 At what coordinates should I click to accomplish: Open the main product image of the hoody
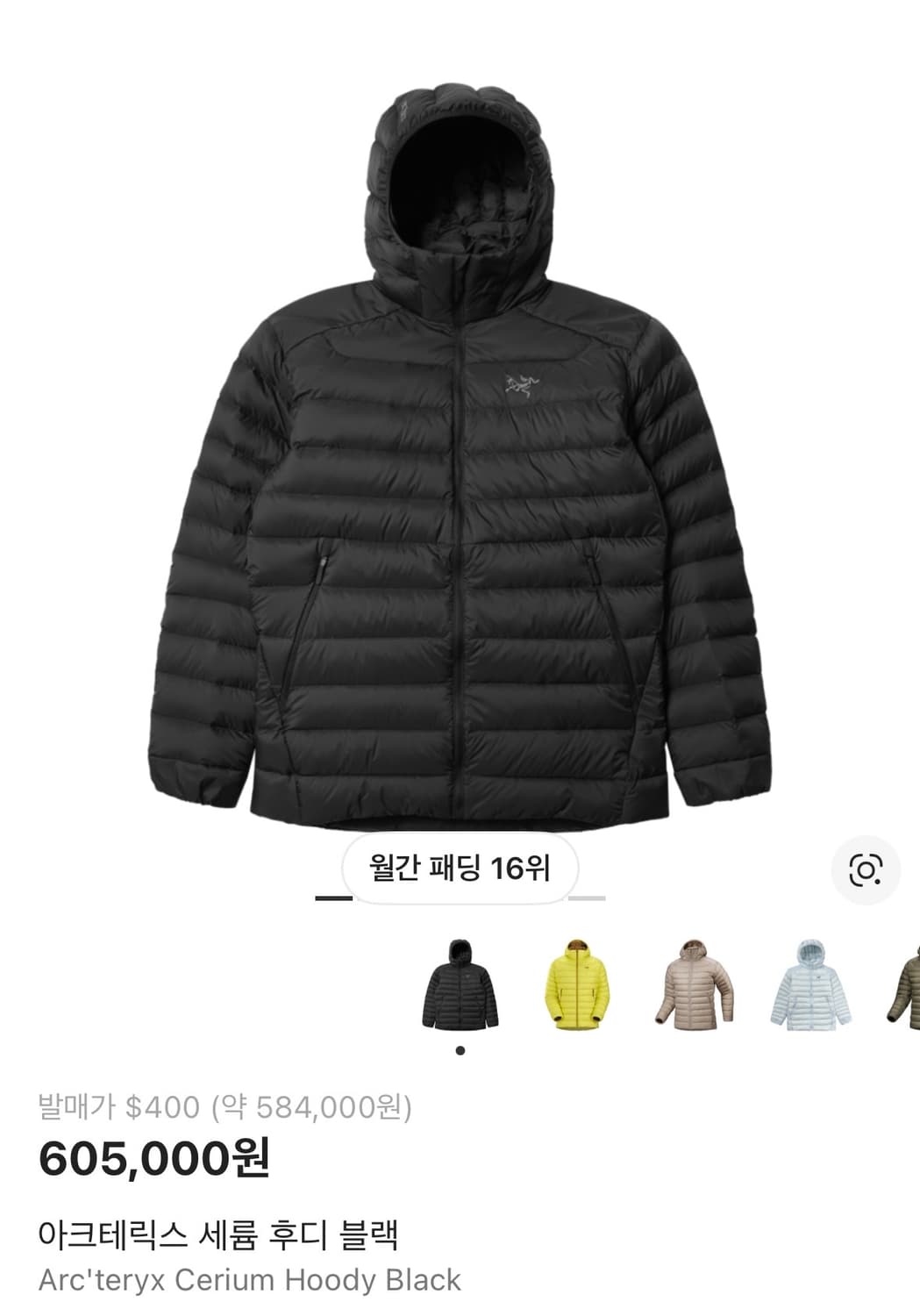[456, 456]
